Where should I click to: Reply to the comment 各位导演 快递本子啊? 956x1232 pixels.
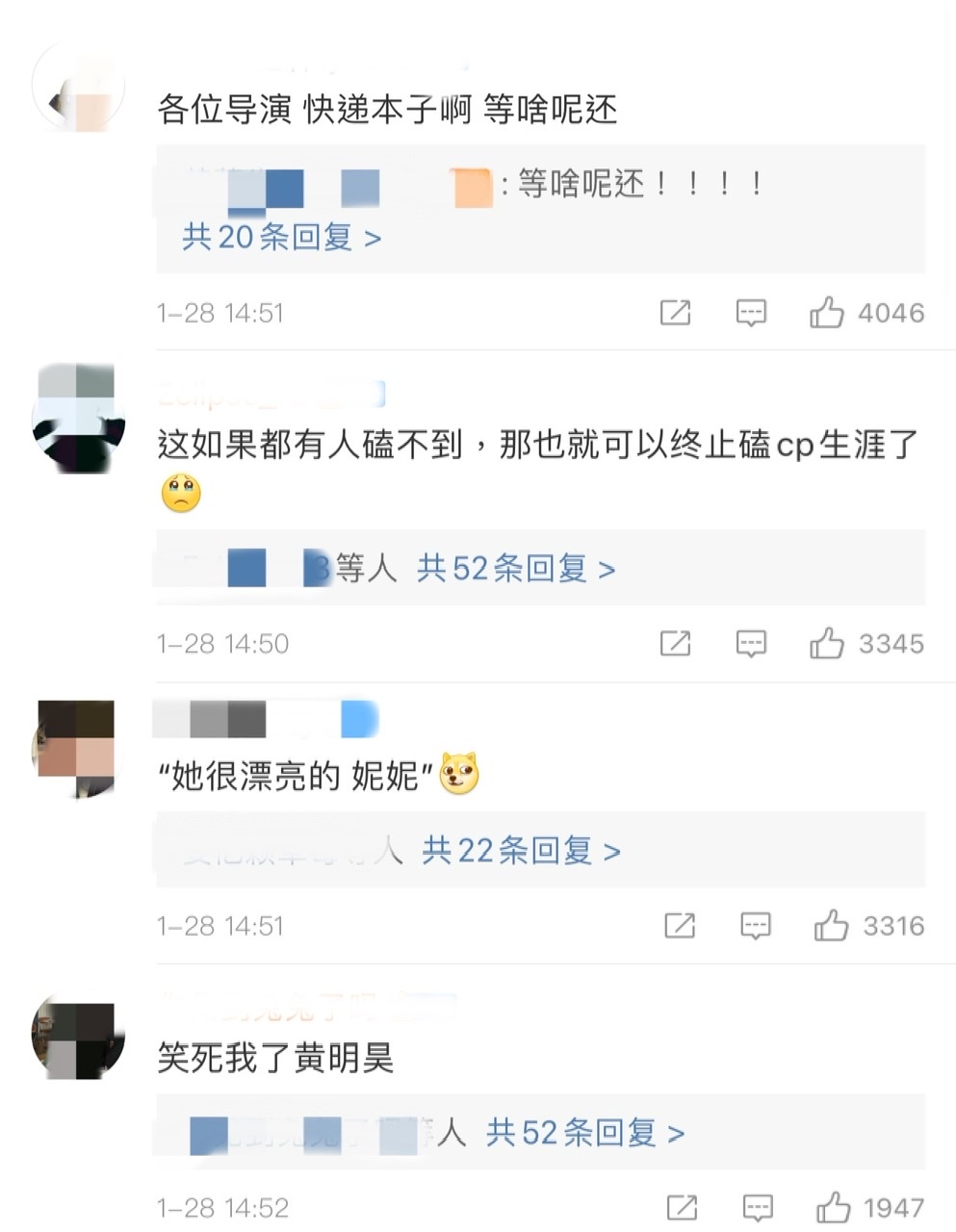tap(751, 313)
